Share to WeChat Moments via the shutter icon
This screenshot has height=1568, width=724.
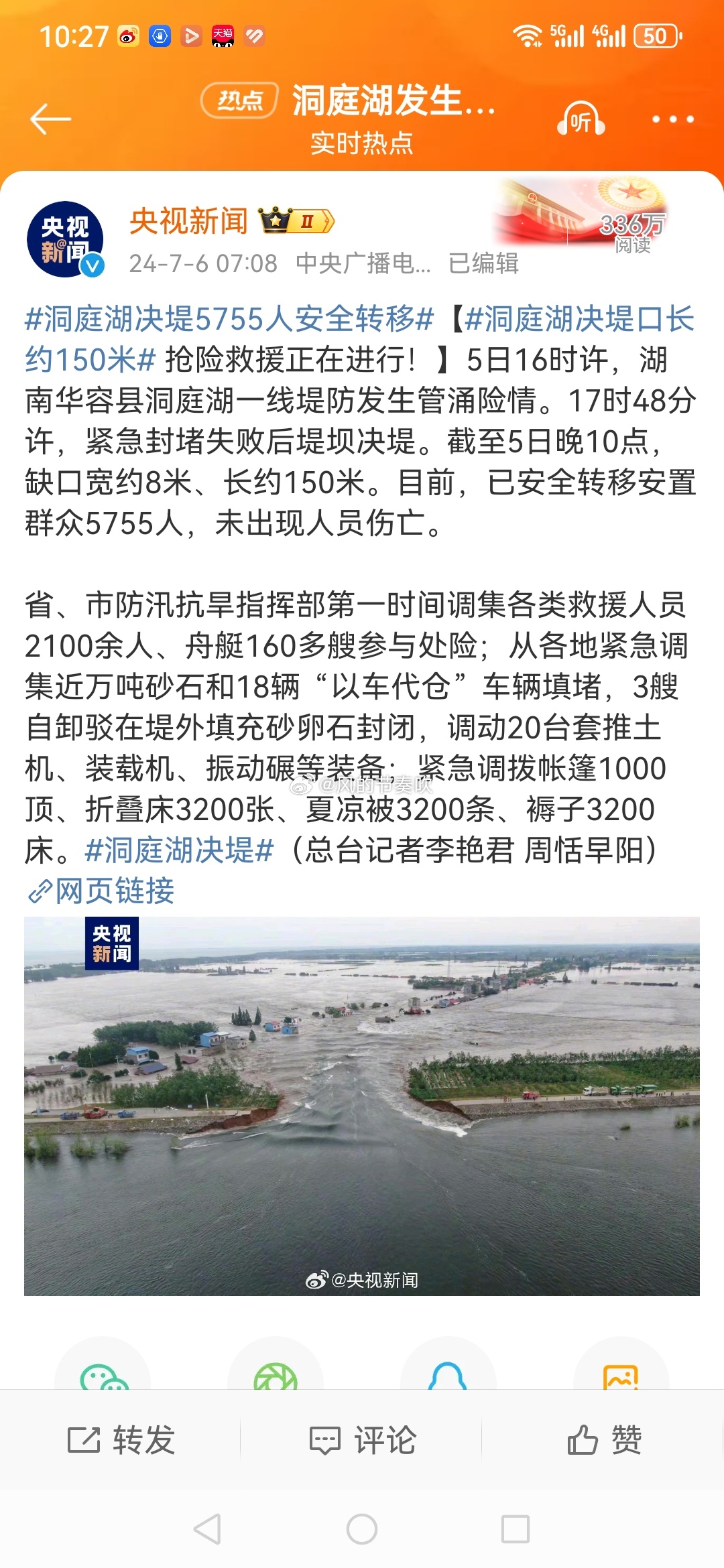(276, 1375)
